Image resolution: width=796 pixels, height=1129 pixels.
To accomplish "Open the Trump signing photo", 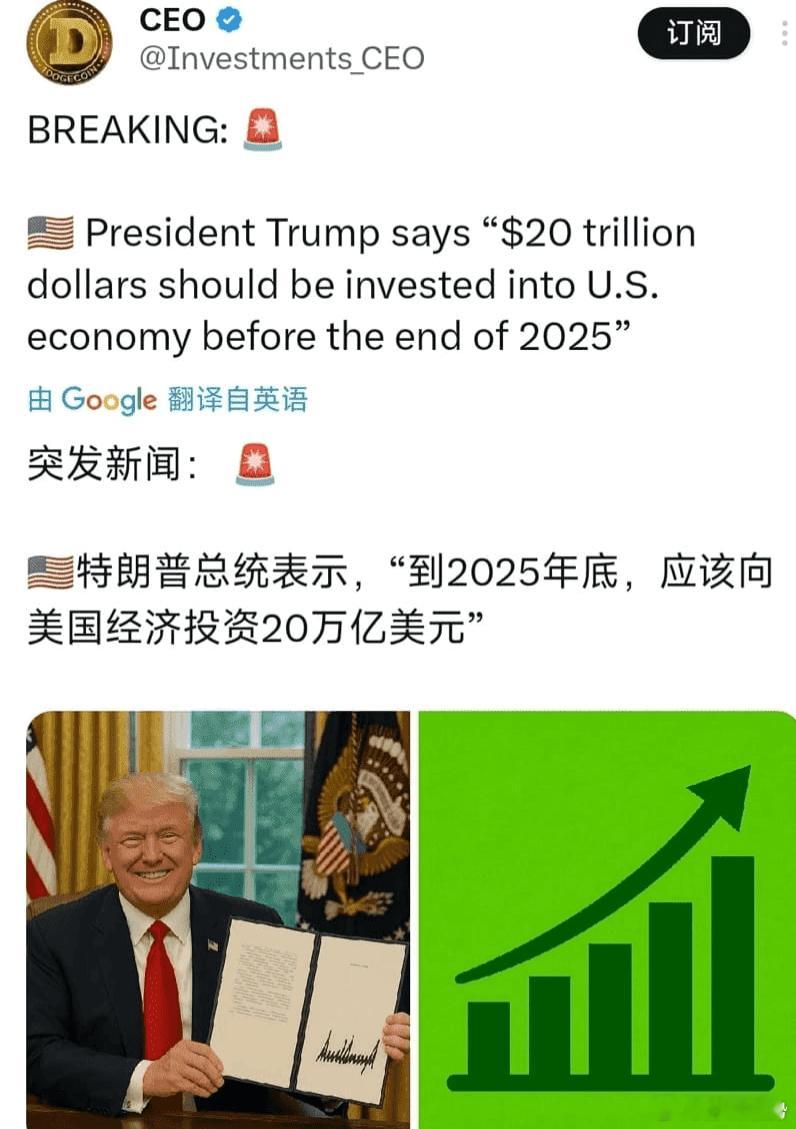I will click(x=218, y=915).
